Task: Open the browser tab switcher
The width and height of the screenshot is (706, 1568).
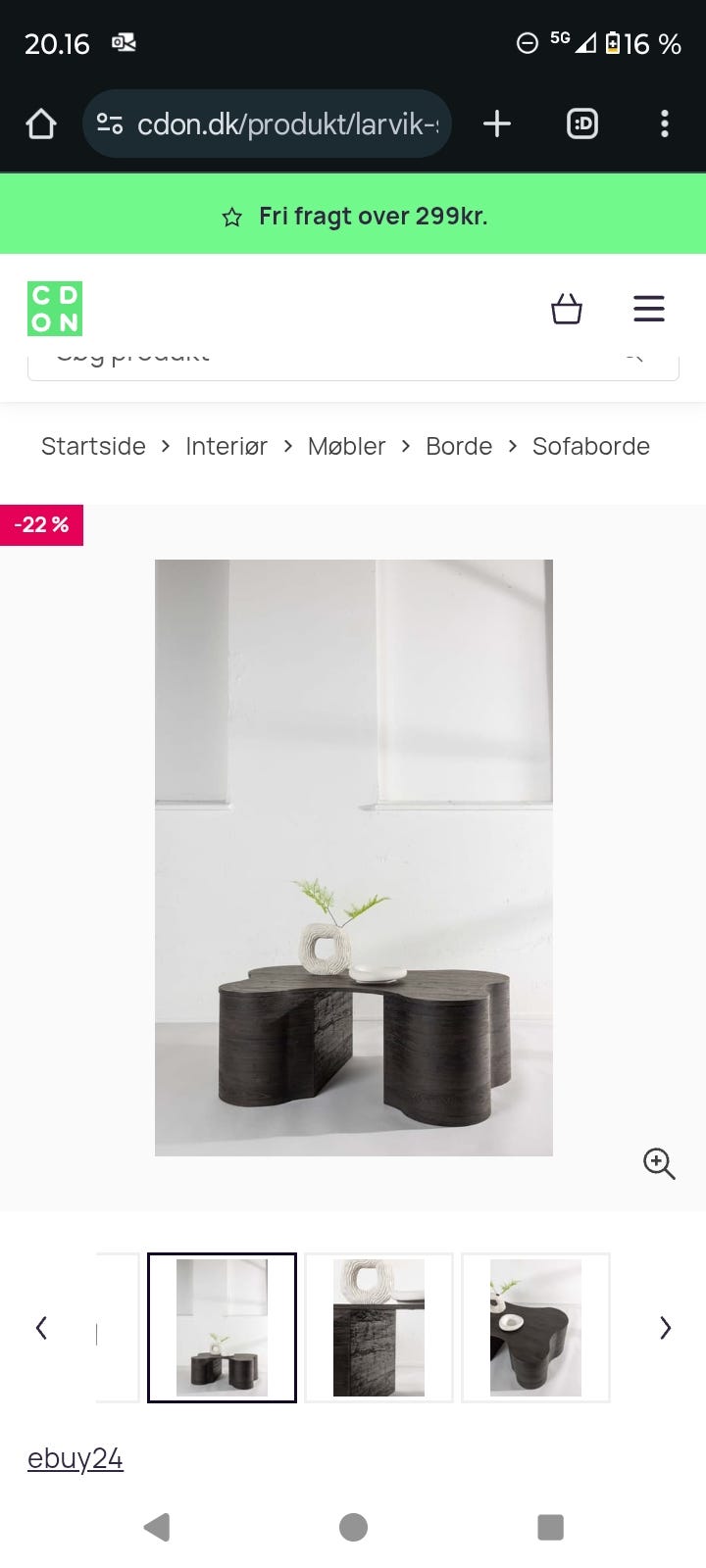Action: click(581, 123)
